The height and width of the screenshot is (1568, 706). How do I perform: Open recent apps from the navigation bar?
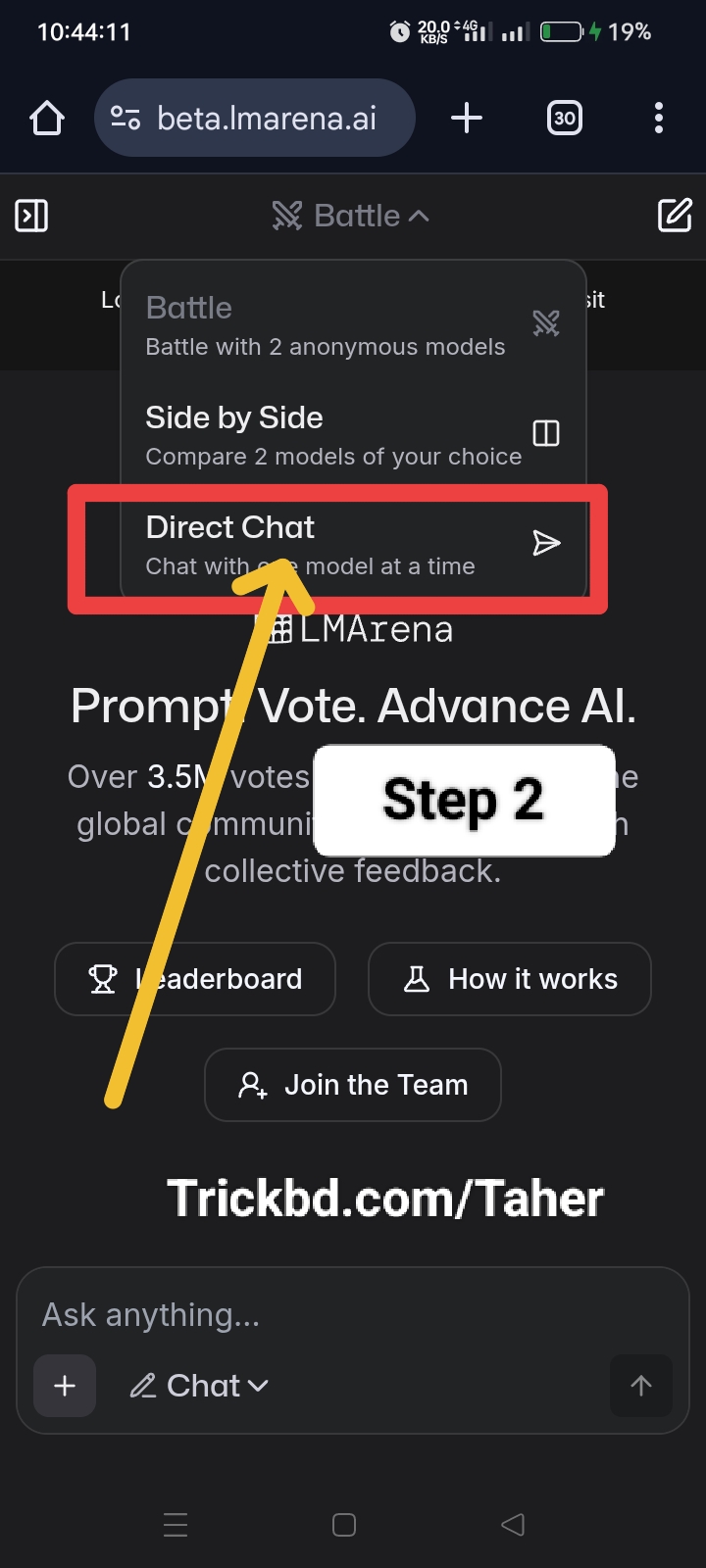click(x=176, y=1525)
